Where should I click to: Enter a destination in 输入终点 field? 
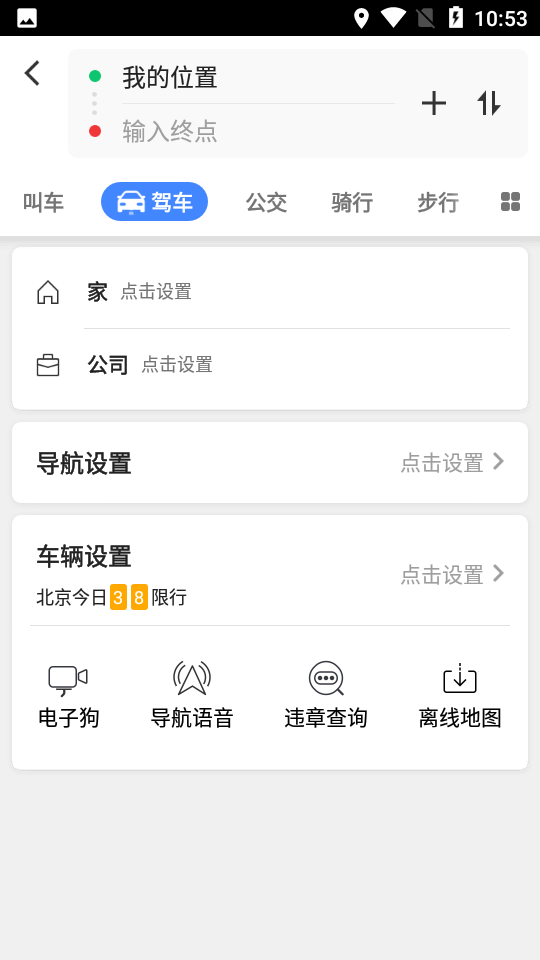258,131
